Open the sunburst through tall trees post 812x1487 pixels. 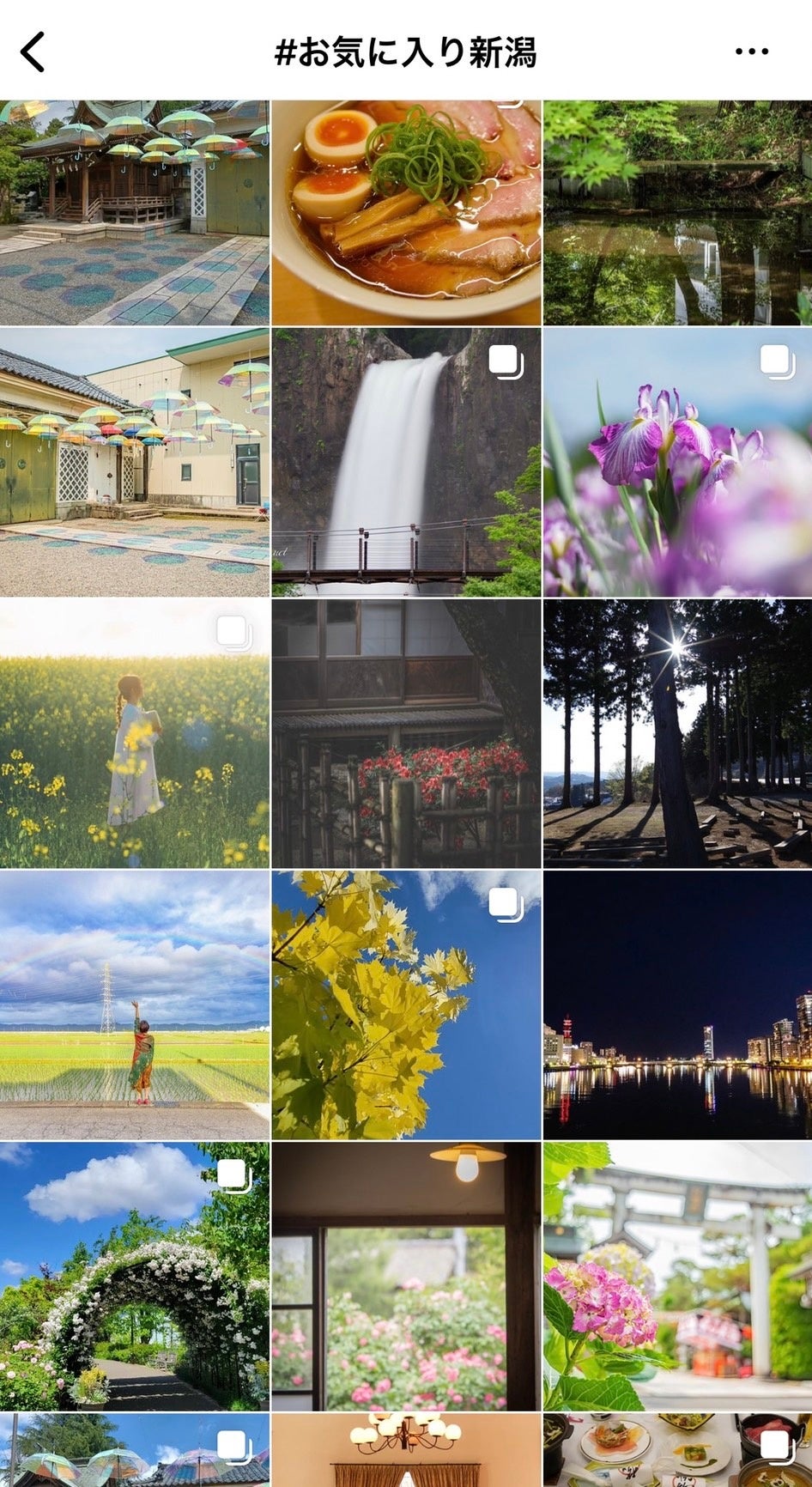point(677,733)
